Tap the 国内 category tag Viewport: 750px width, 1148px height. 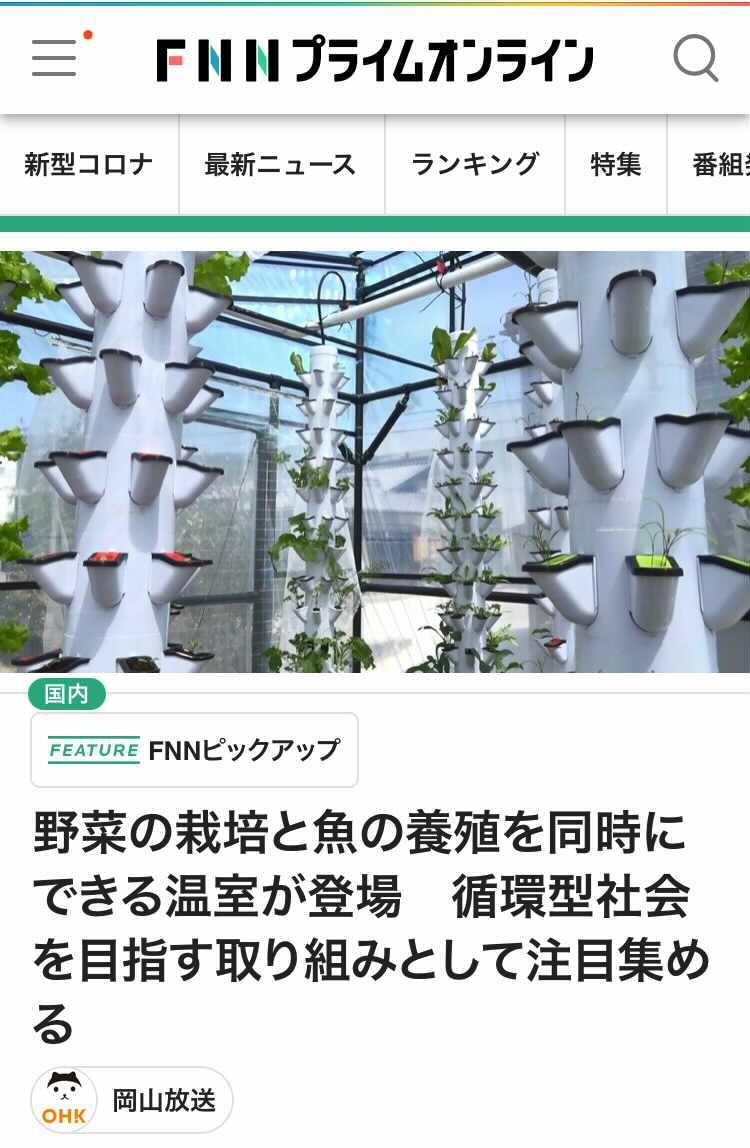pyautogui.click(x=67, y=694)
